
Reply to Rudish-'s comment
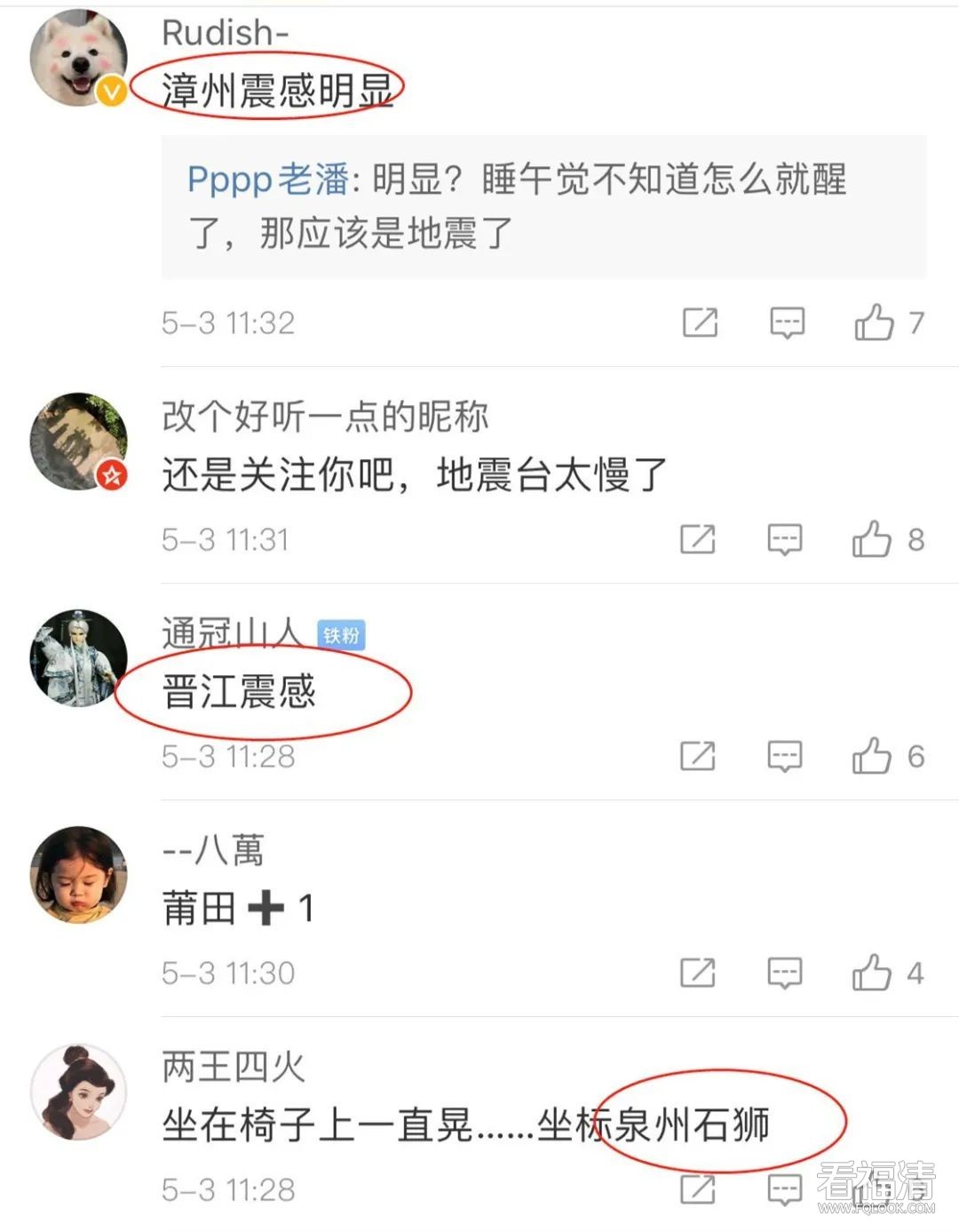coord(787,322)
